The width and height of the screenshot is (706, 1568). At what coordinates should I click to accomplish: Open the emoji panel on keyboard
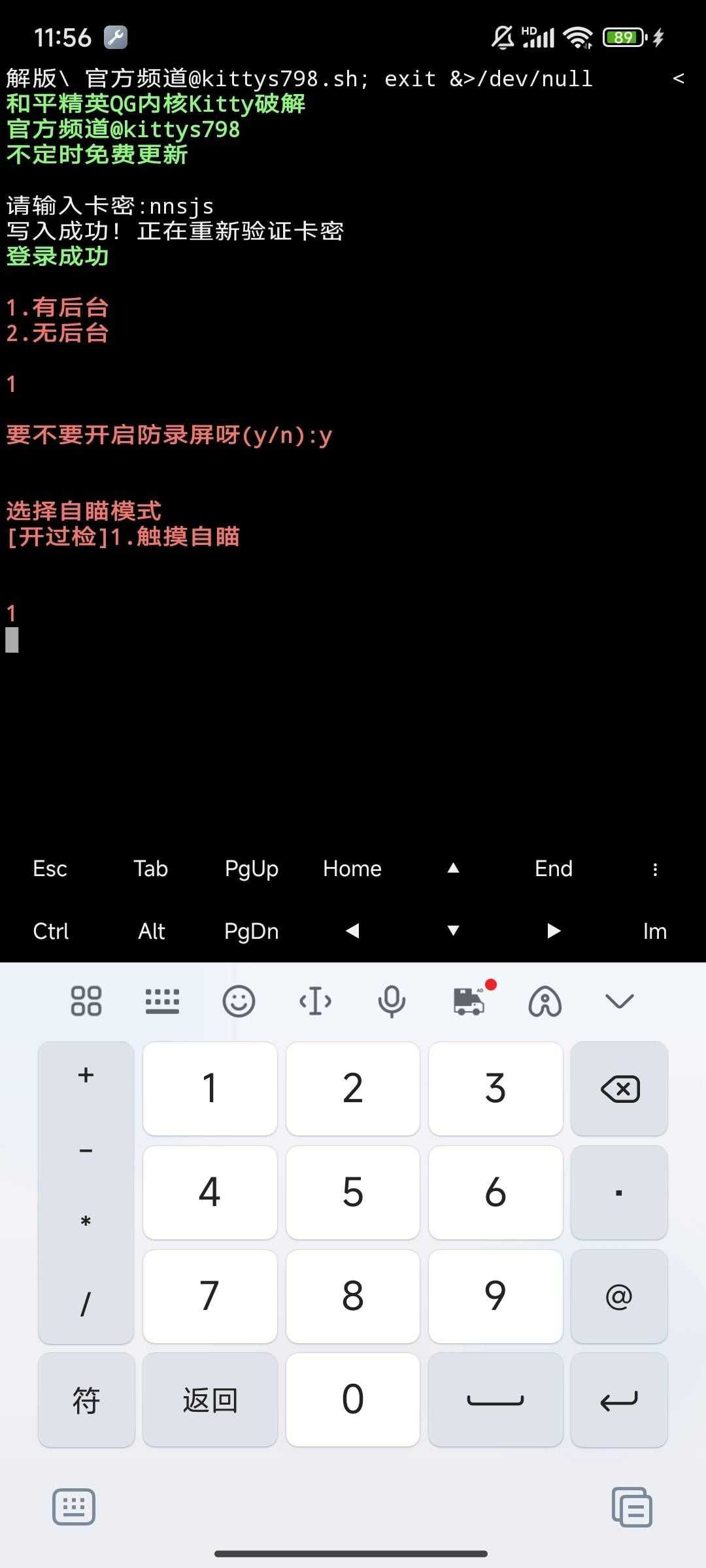click(239, 1001)
